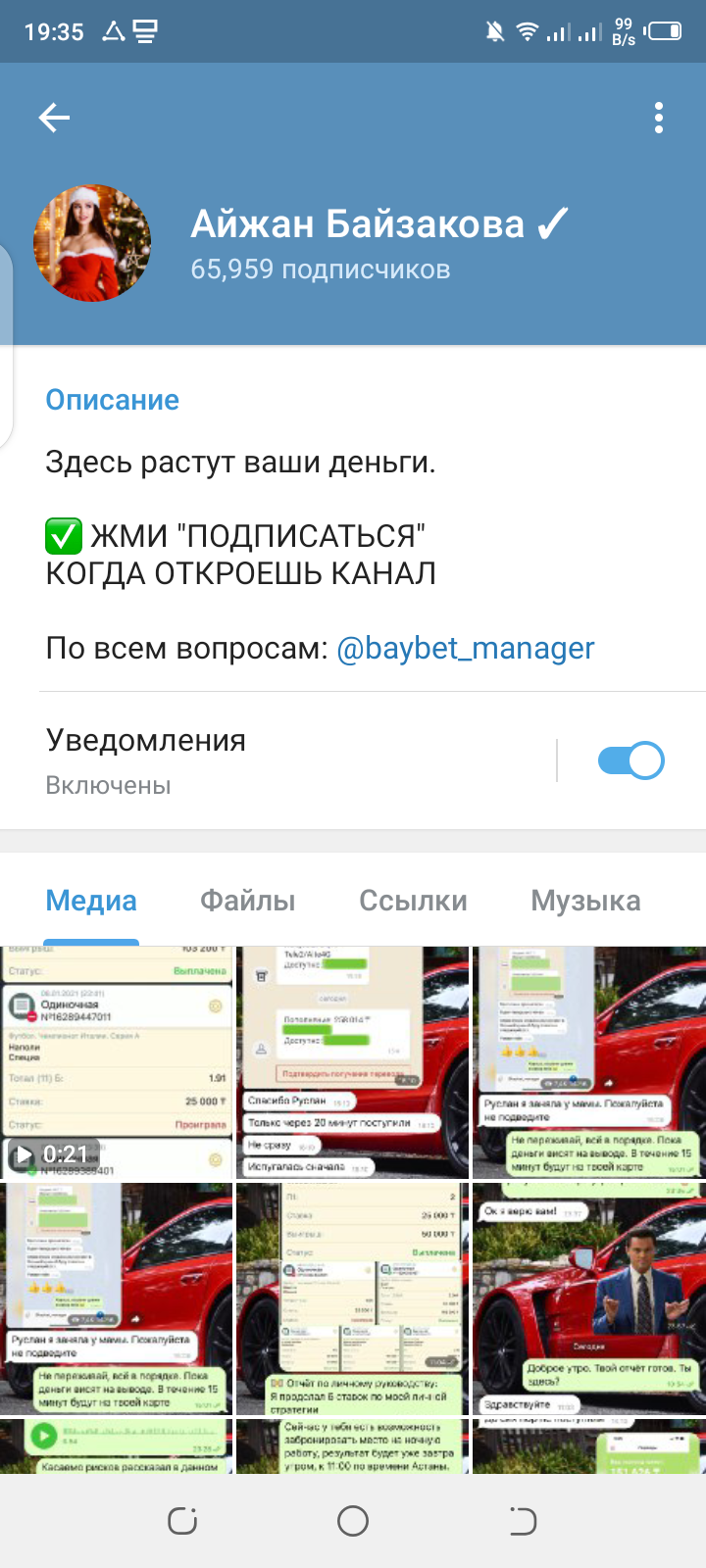
Task: Switch to the Файлы tab
Action: [x=247, y=901]
